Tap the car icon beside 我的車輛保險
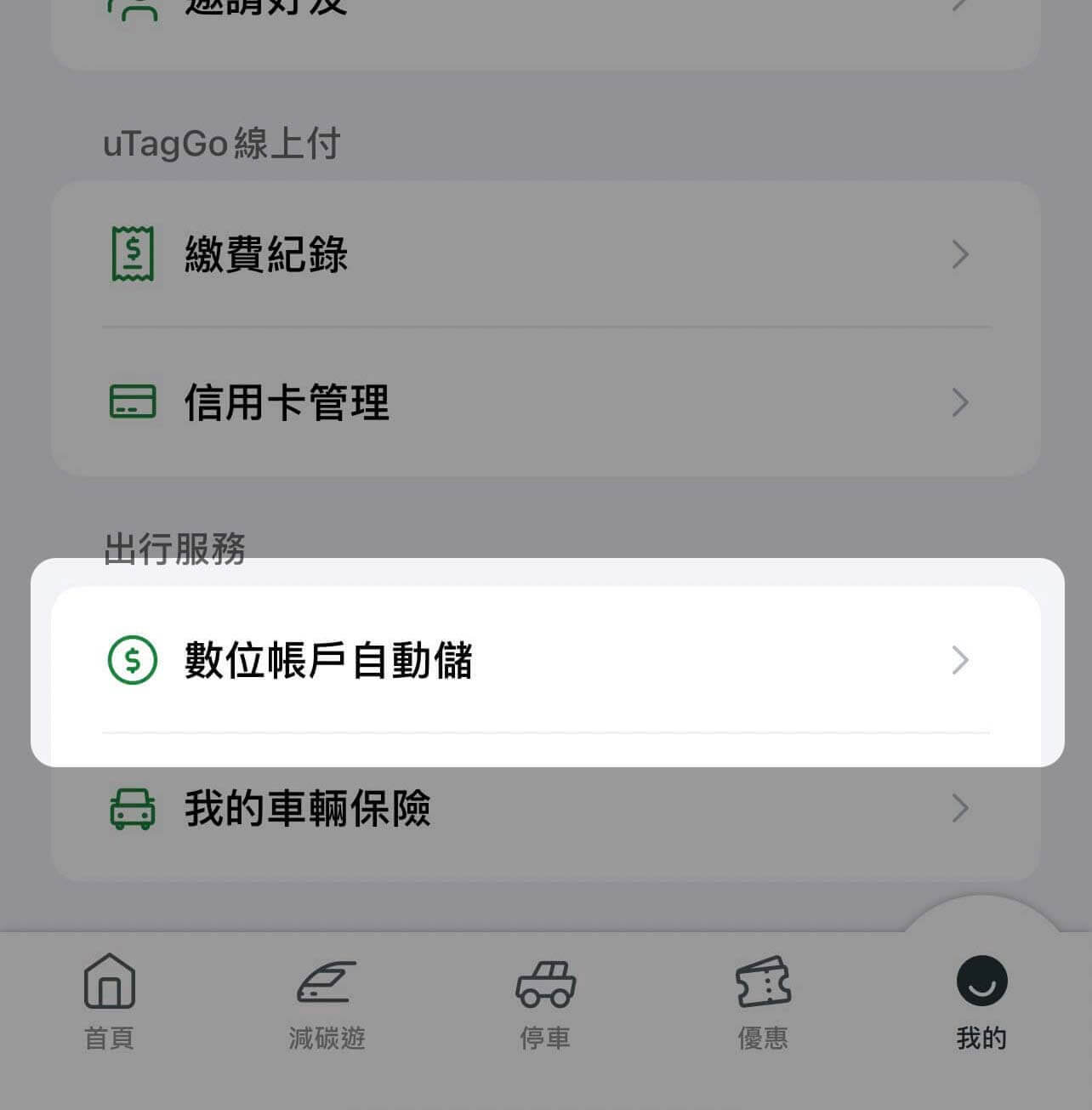1092x1110 pixels. [132, 809]
